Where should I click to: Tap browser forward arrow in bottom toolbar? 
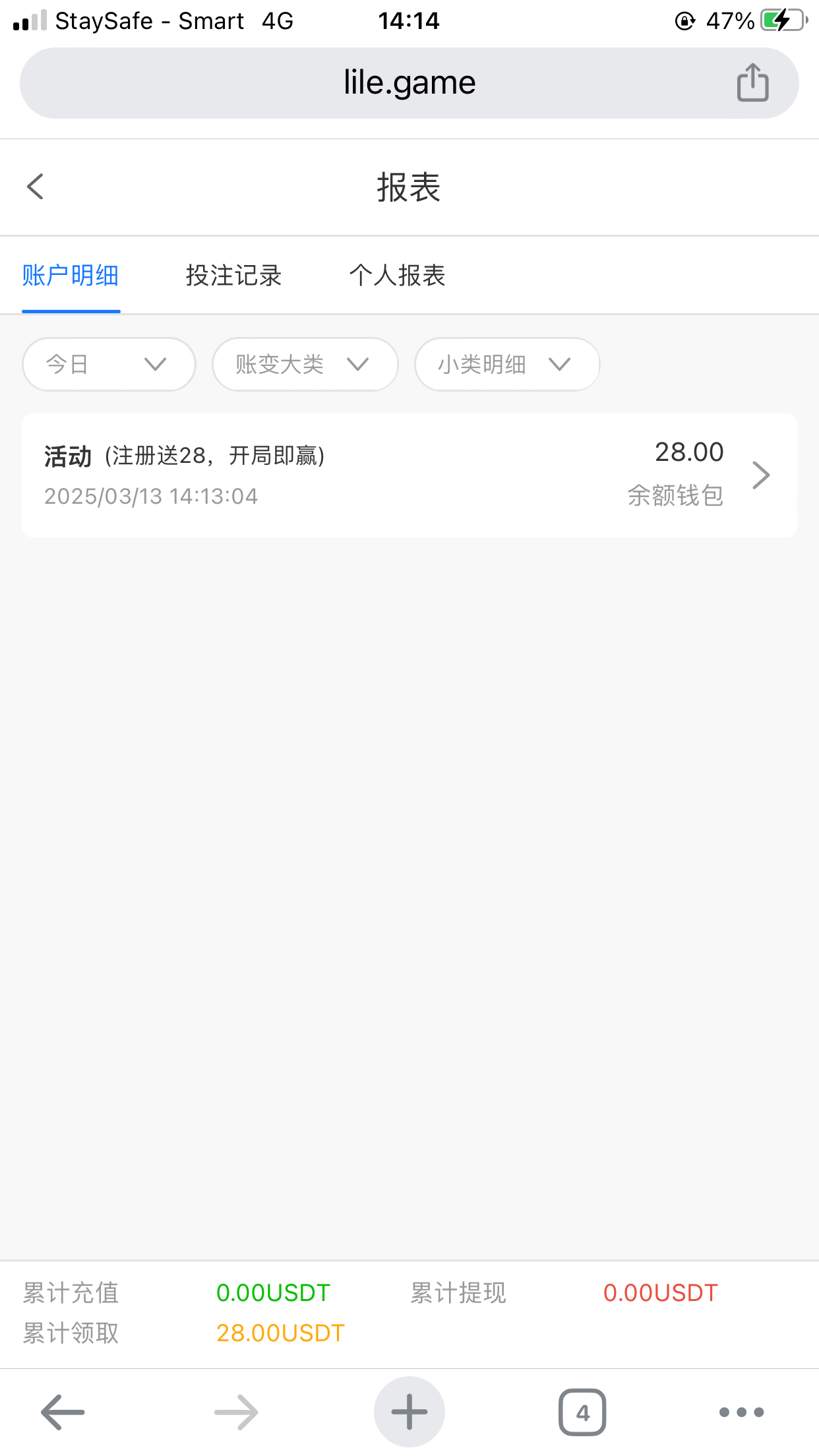236,1412
